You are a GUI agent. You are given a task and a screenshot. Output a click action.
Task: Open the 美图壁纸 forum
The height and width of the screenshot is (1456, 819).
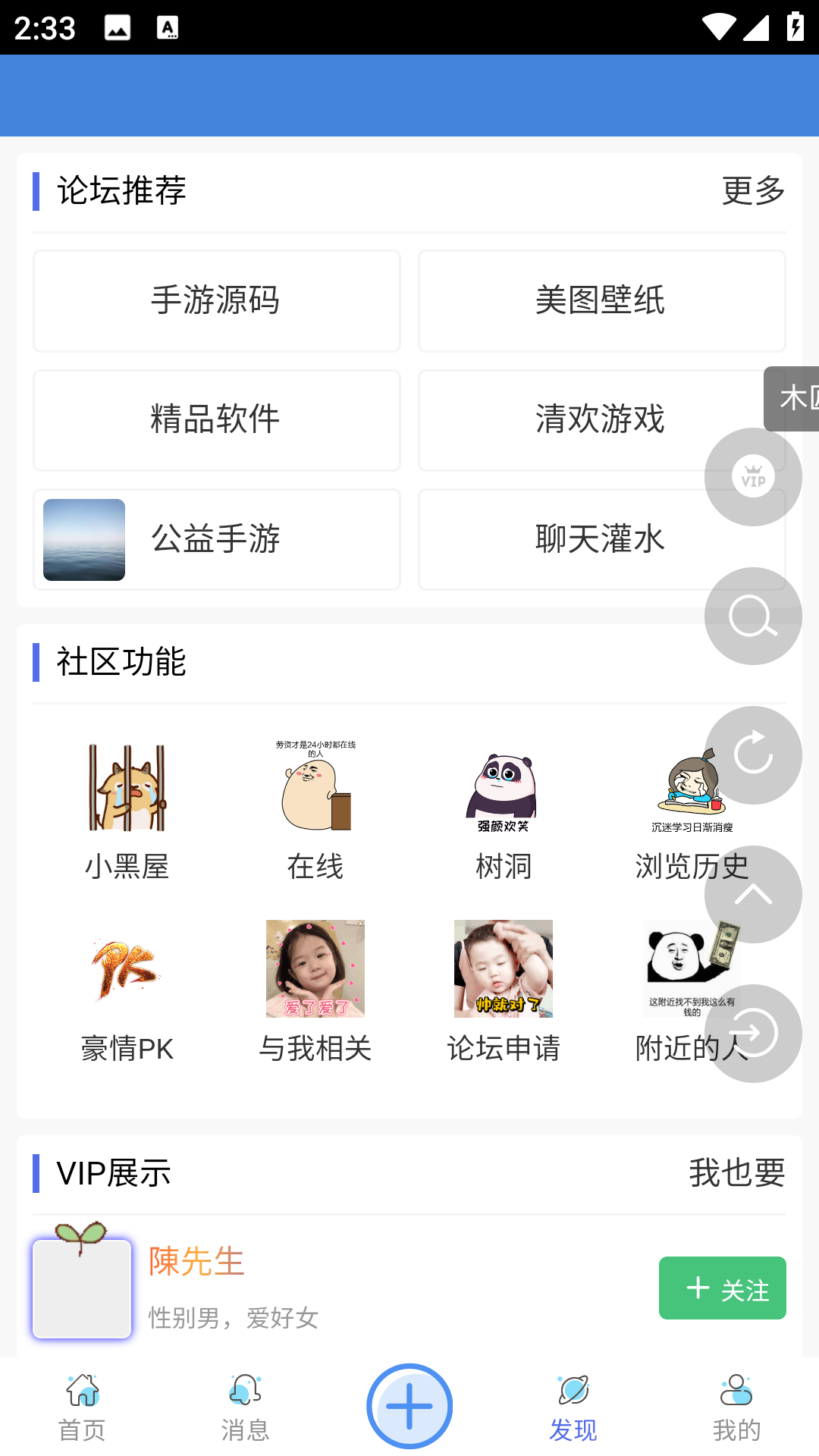point(601,301)
